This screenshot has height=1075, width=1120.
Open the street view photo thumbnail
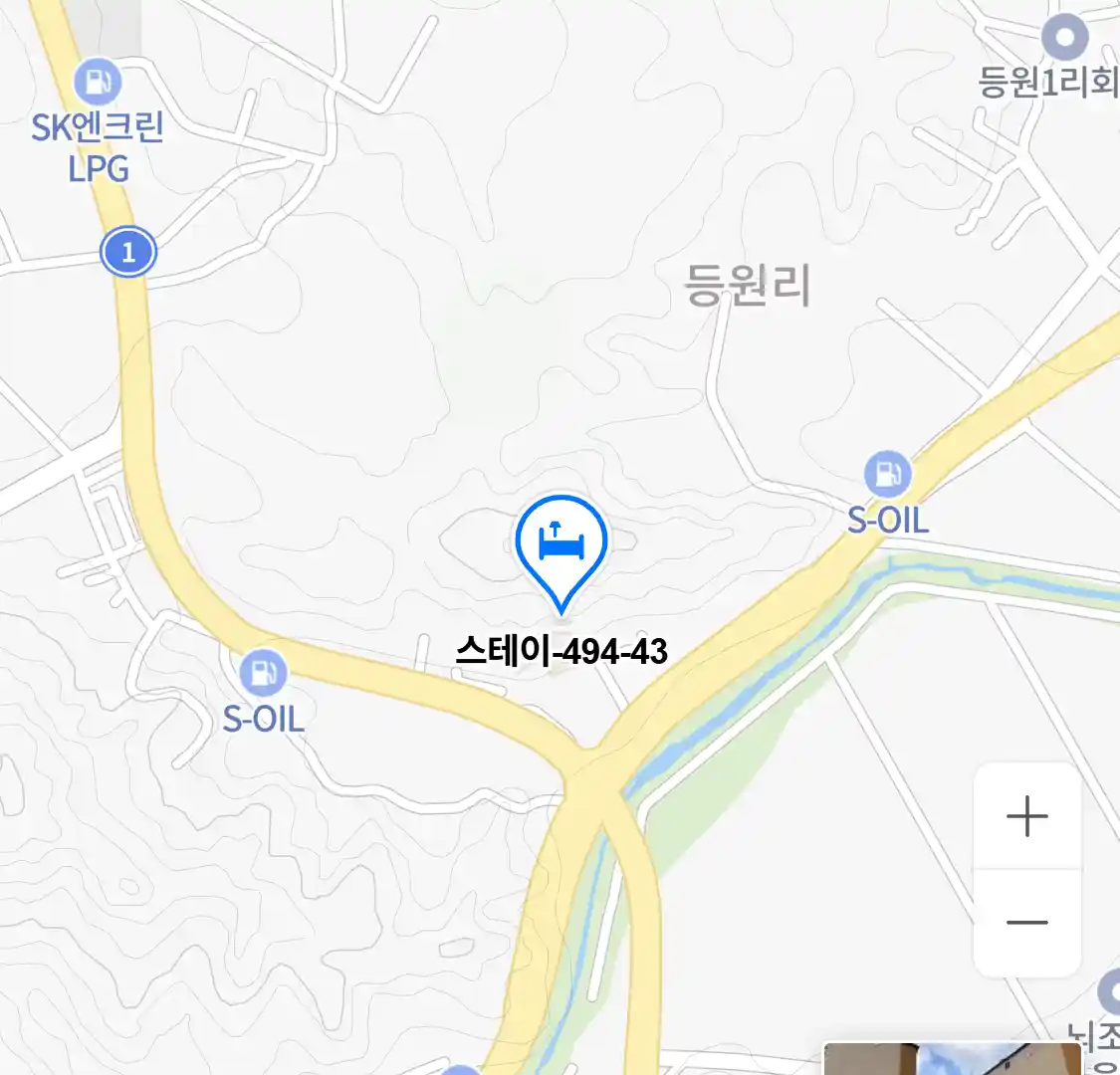[x=951, y=1059]
